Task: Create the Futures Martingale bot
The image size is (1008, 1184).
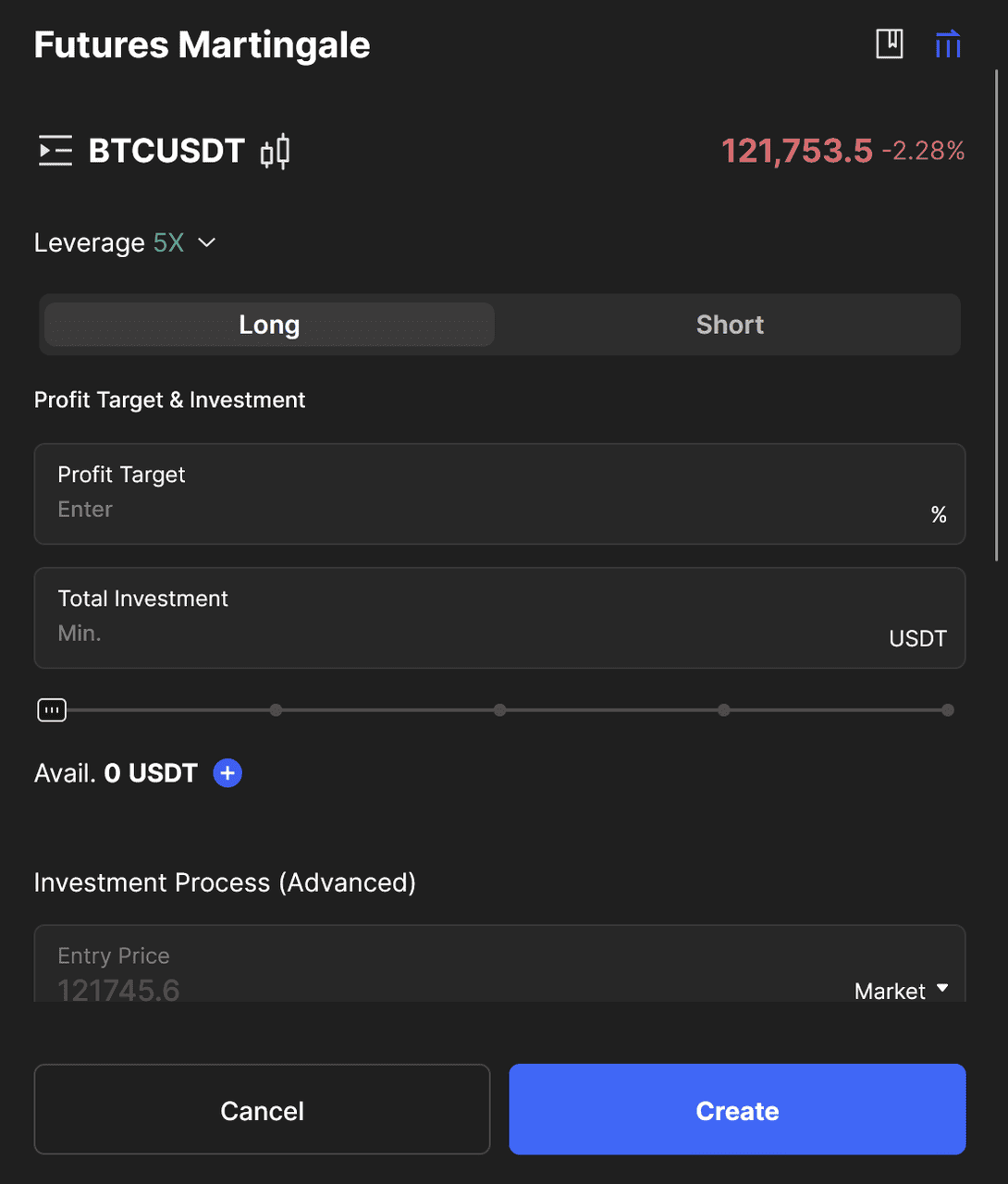Action: pyautogui.click(x=737, y=1109)
